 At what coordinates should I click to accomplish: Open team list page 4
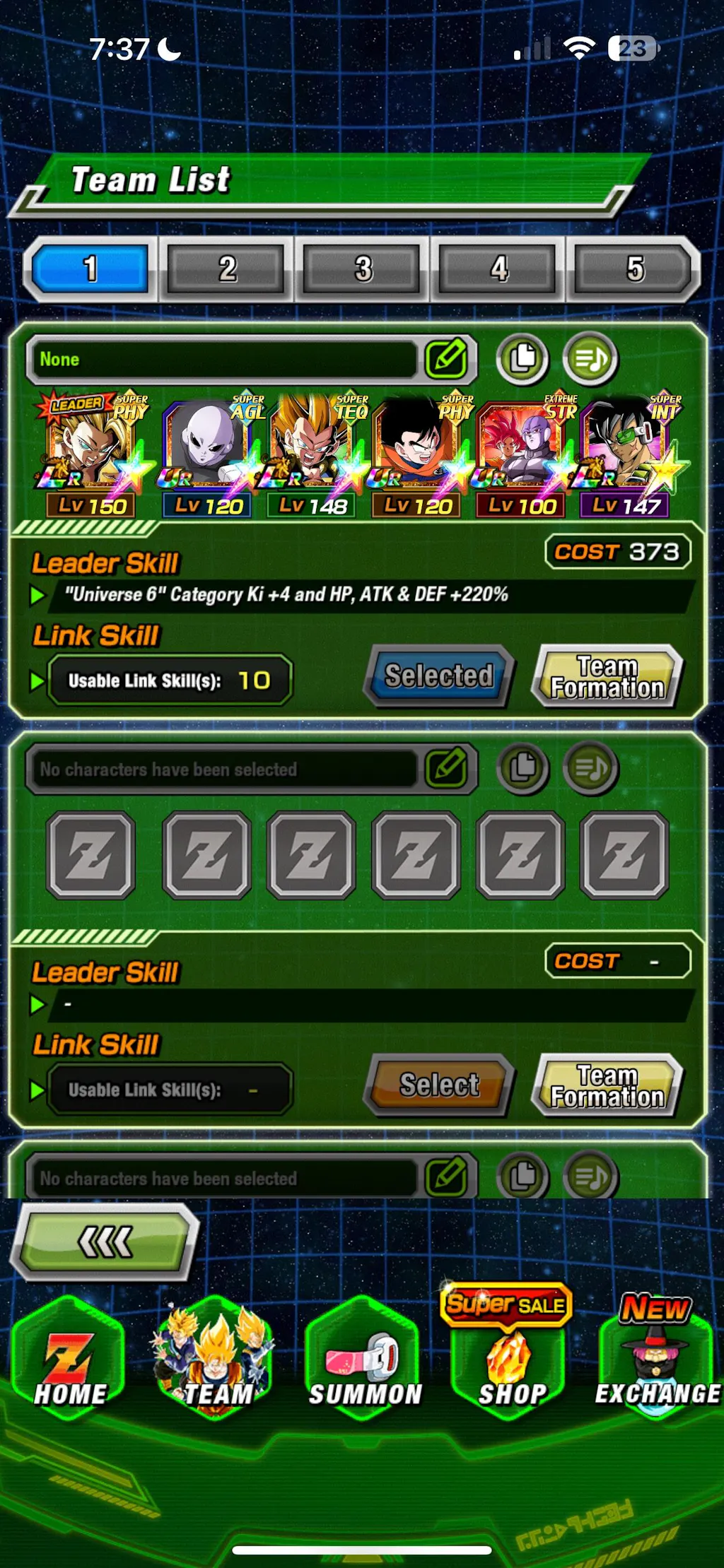click(499, 269)
